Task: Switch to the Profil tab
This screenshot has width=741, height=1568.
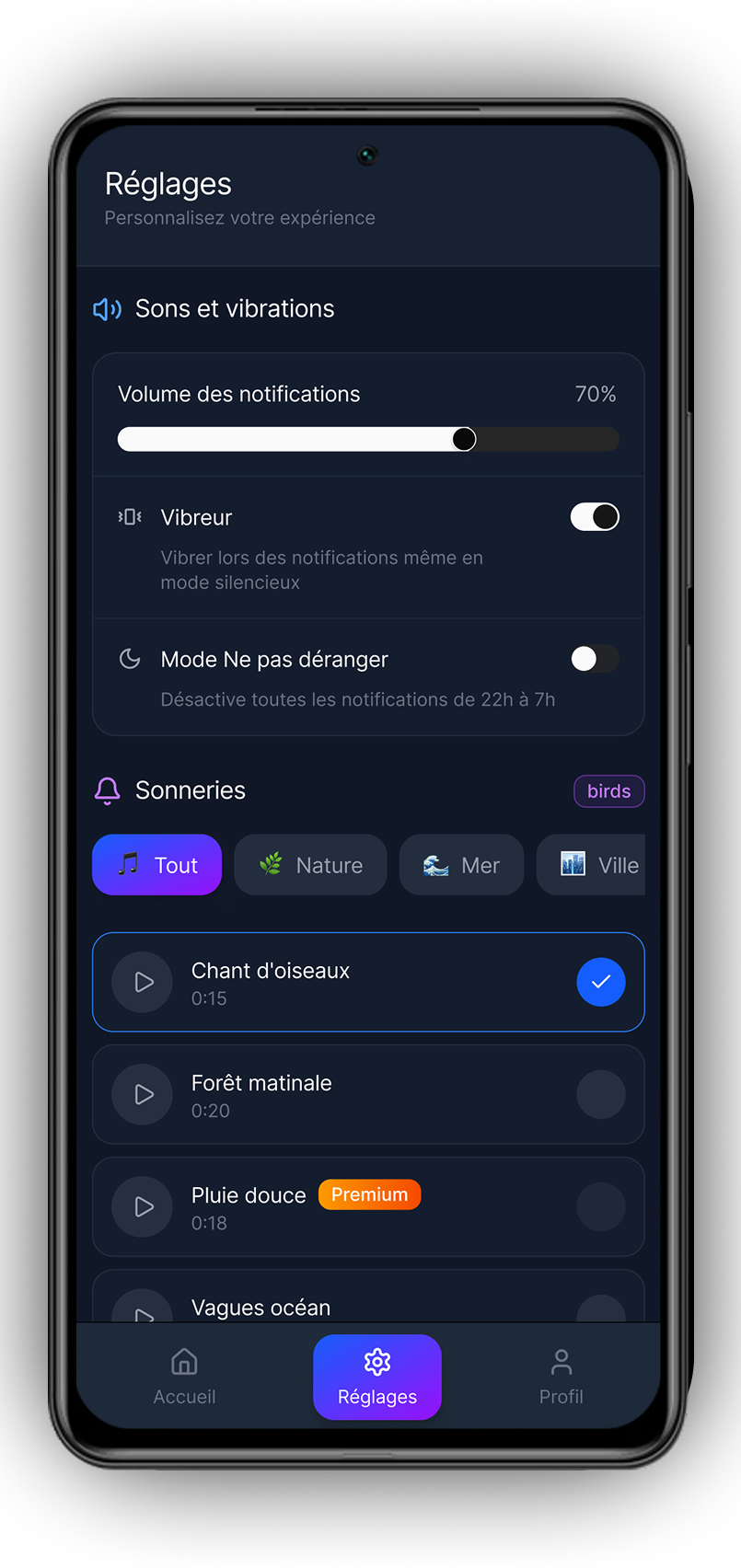Action: [x=561, y=1377]
